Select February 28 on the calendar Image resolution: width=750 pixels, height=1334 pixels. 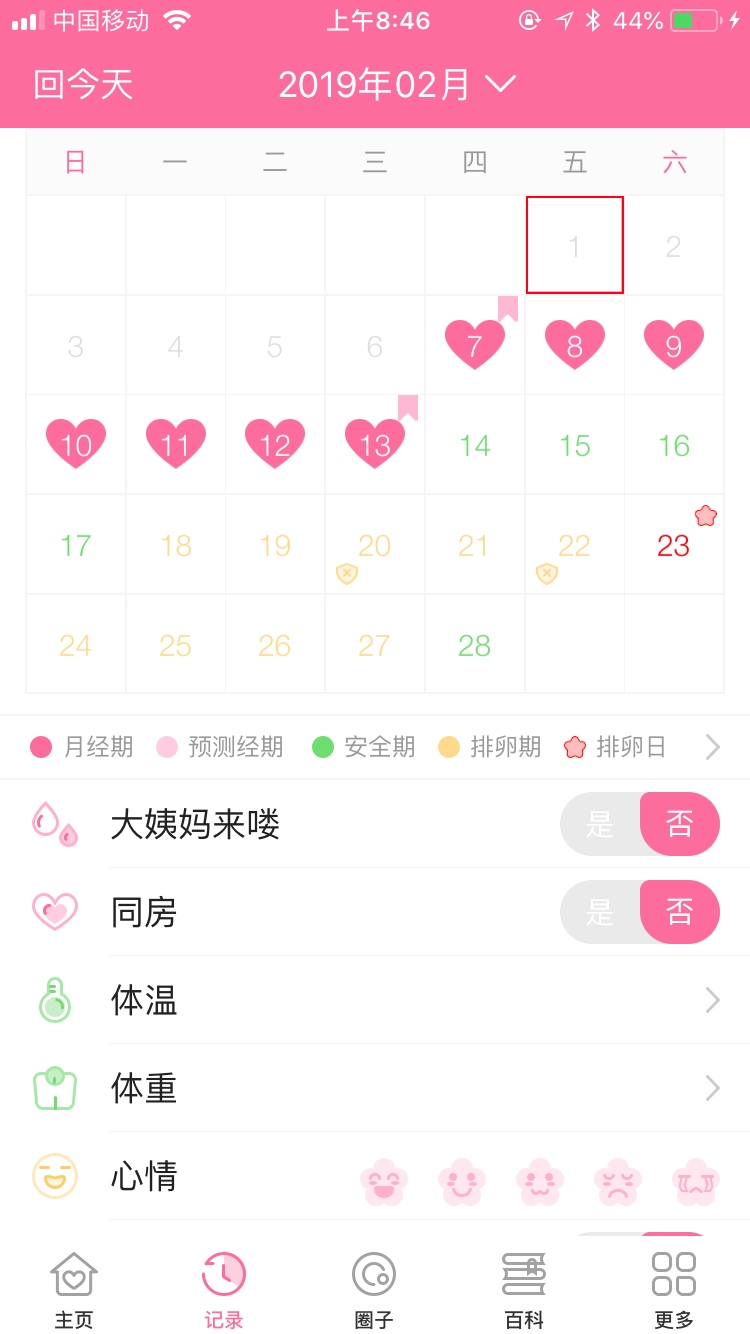coord(474,645)
